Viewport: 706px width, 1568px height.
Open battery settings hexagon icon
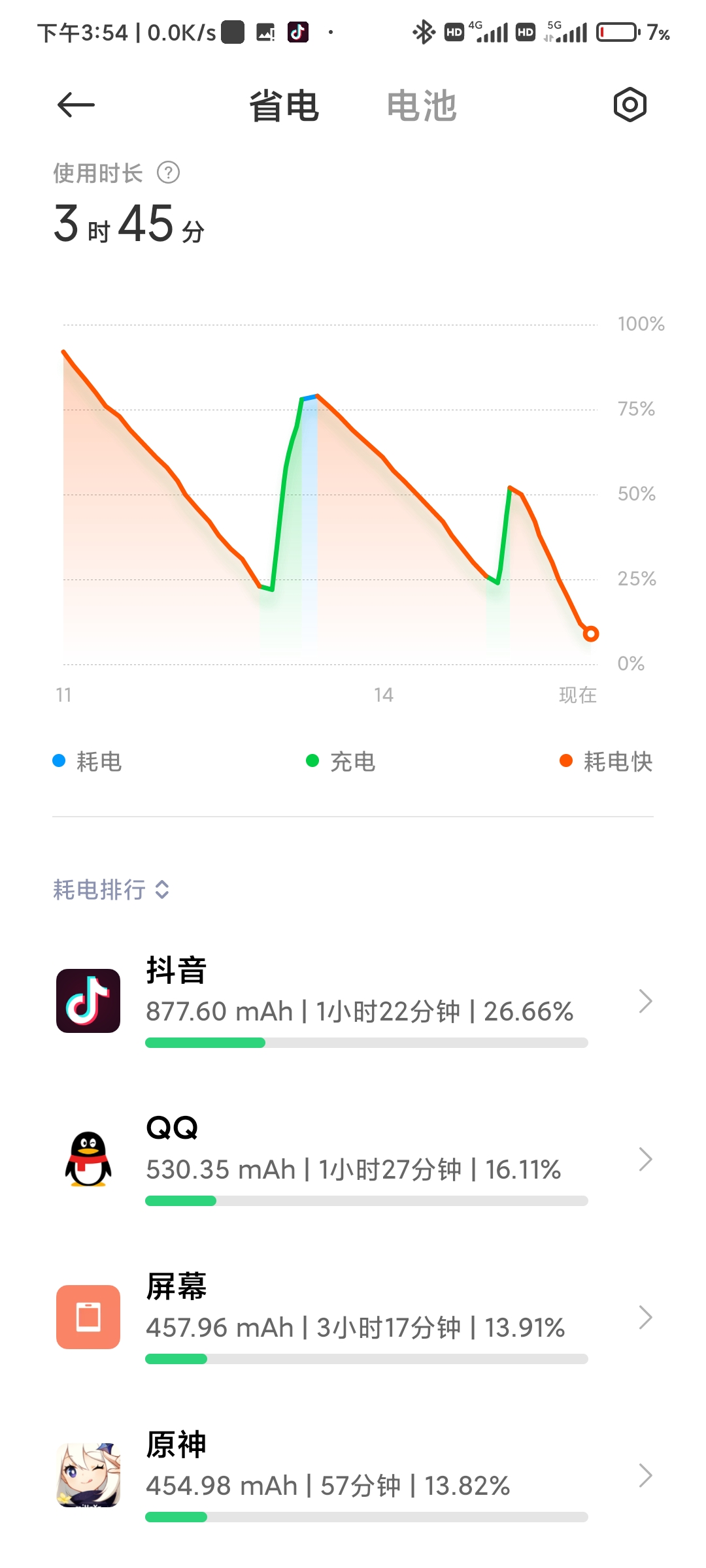(630, 105)
